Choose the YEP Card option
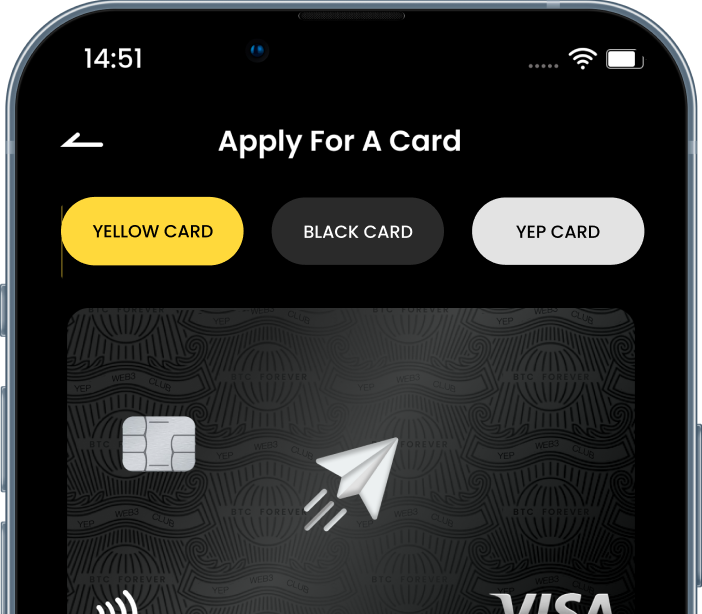The height and width of the screenshot is (614, 702). [557, 231]
